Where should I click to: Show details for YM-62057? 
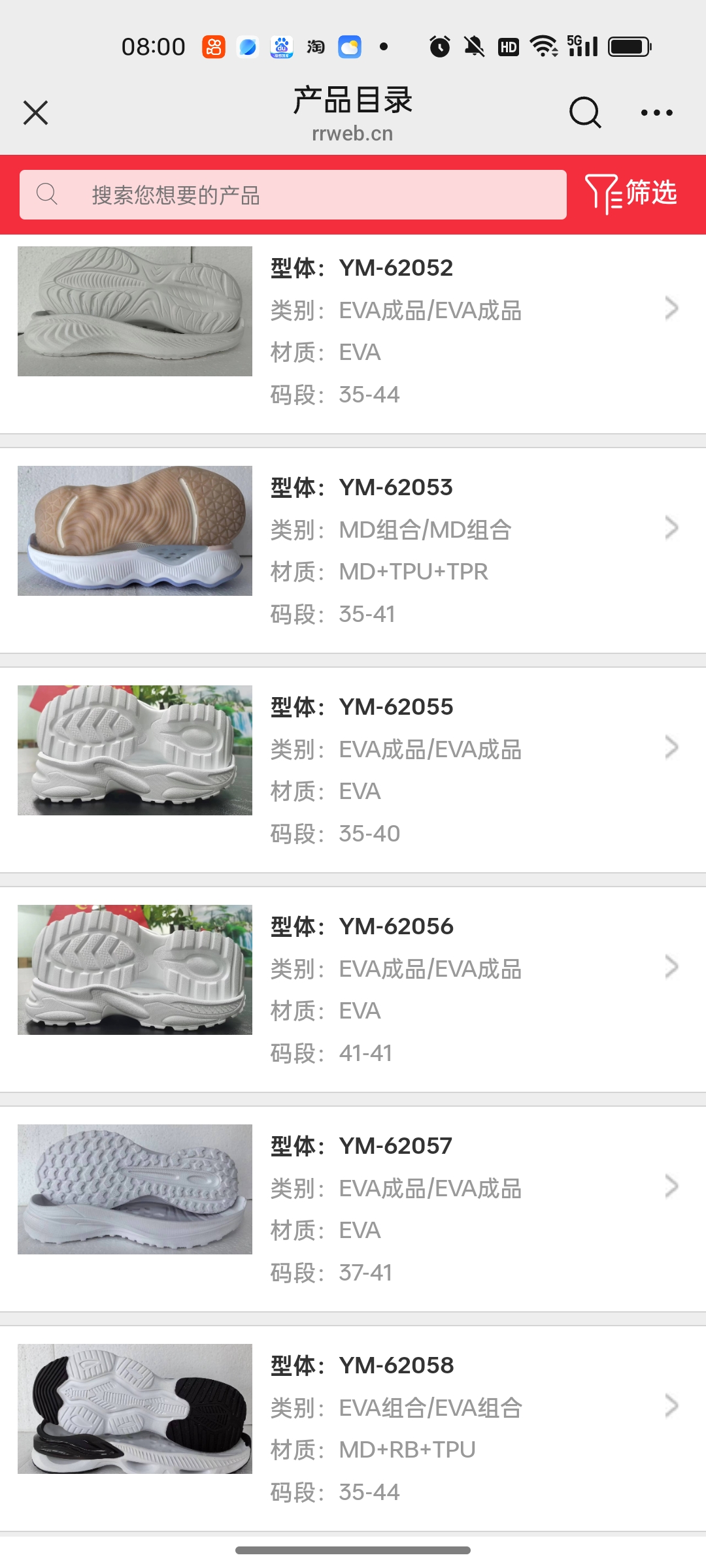click(x=353, y=1209)
